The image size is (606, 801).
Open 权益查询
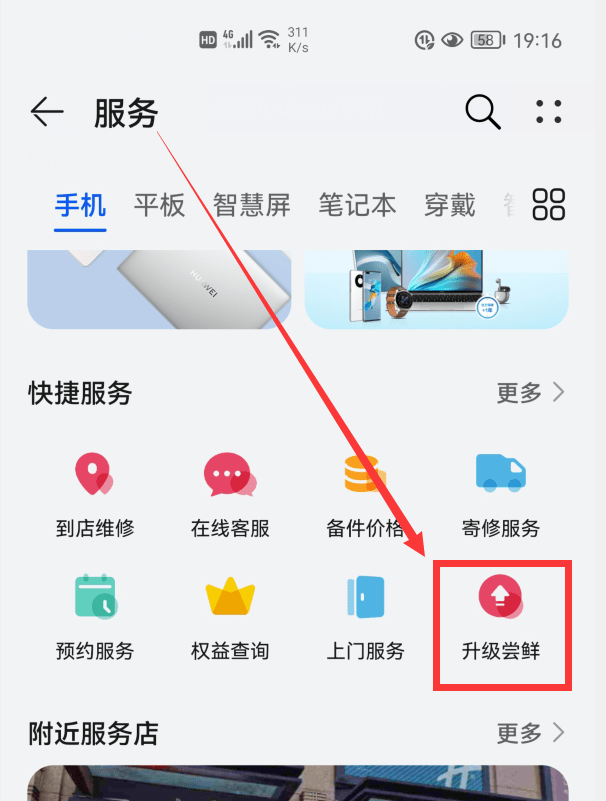[230, 617]
